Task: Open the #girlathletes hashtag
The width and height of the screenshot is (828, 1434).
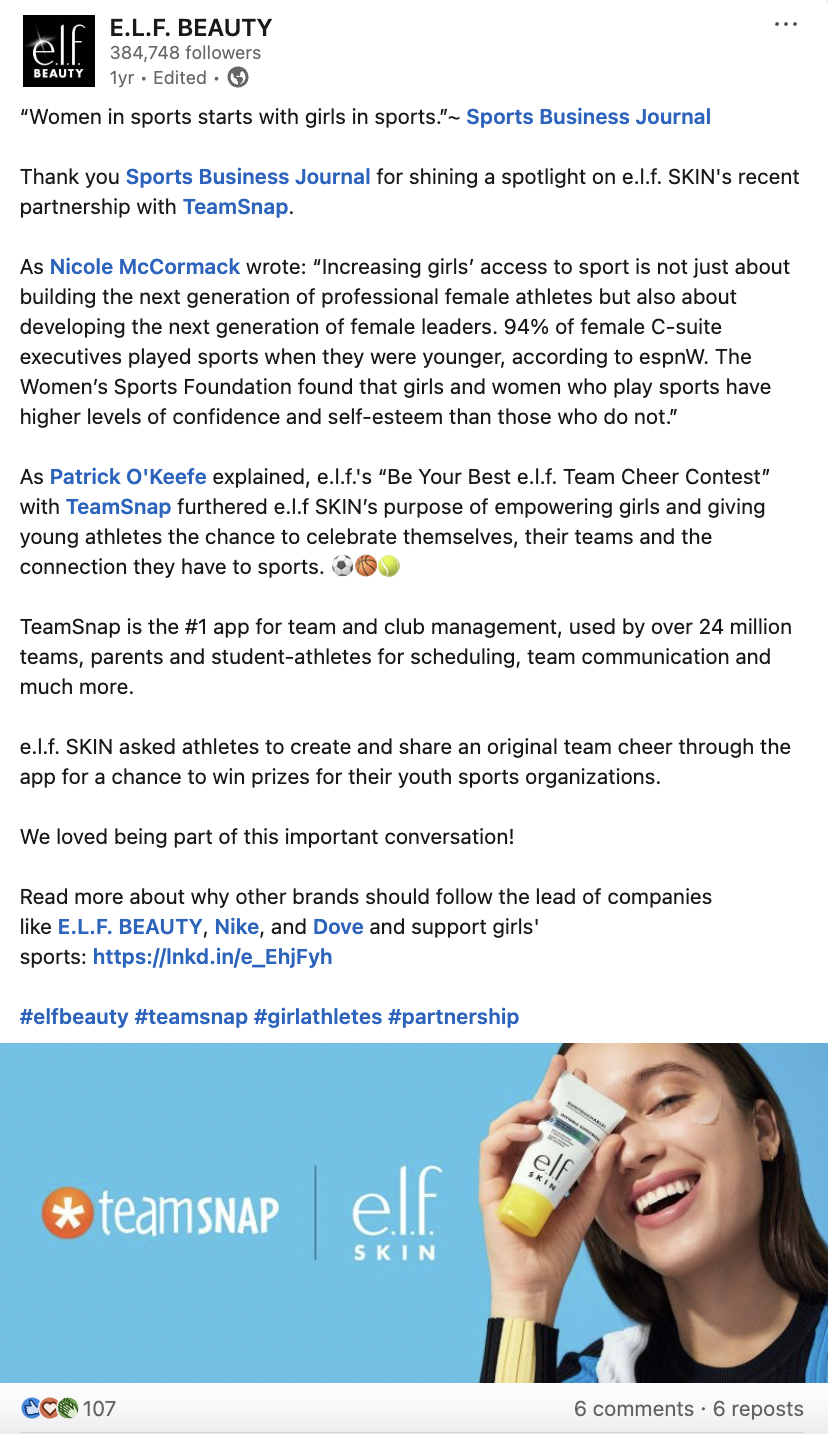Action: coord(318,1017)
